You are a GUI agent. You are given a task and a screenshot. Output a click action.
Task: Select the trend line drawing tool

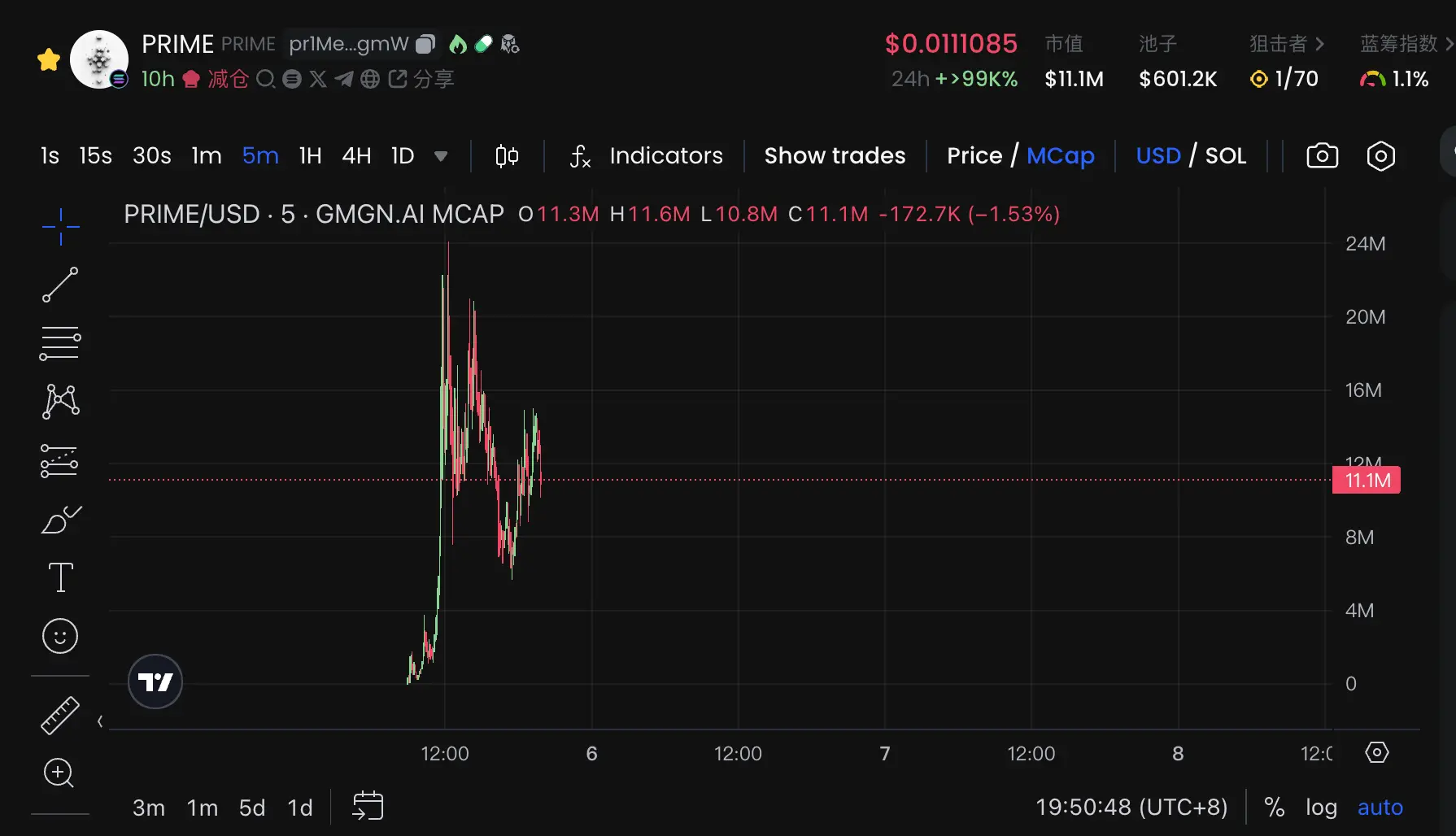point(60,285)
